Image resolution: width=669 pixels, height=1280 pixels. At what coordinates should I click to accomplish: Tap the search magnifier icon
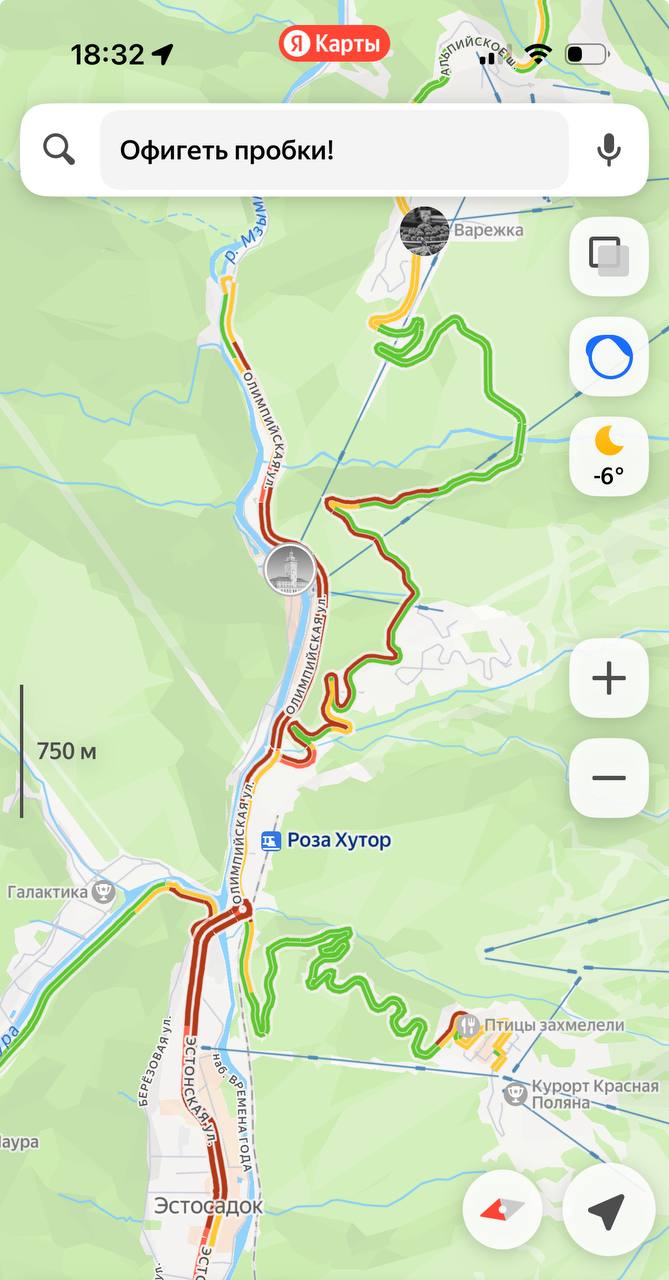pyautogui.click(x=59, y=150)
